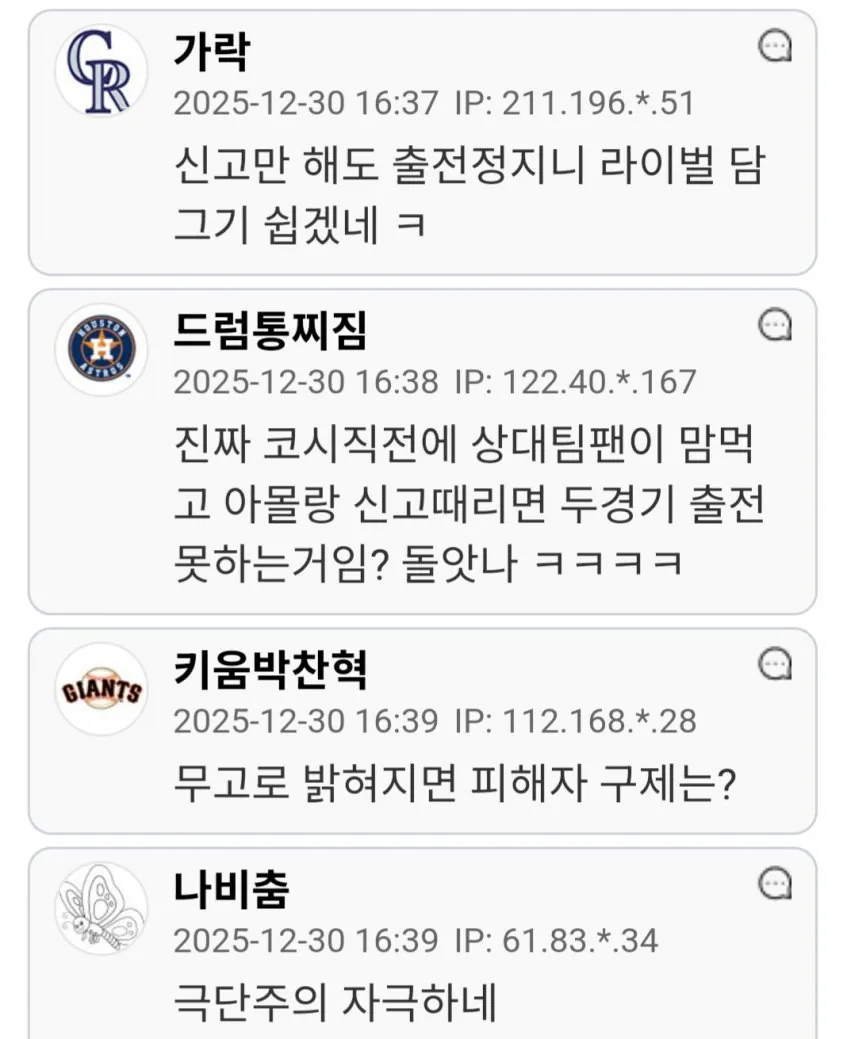Open 나비춤's butterfly profile avatar
Viewport: 850px width, 1039px height.
(x=101, y=908)
